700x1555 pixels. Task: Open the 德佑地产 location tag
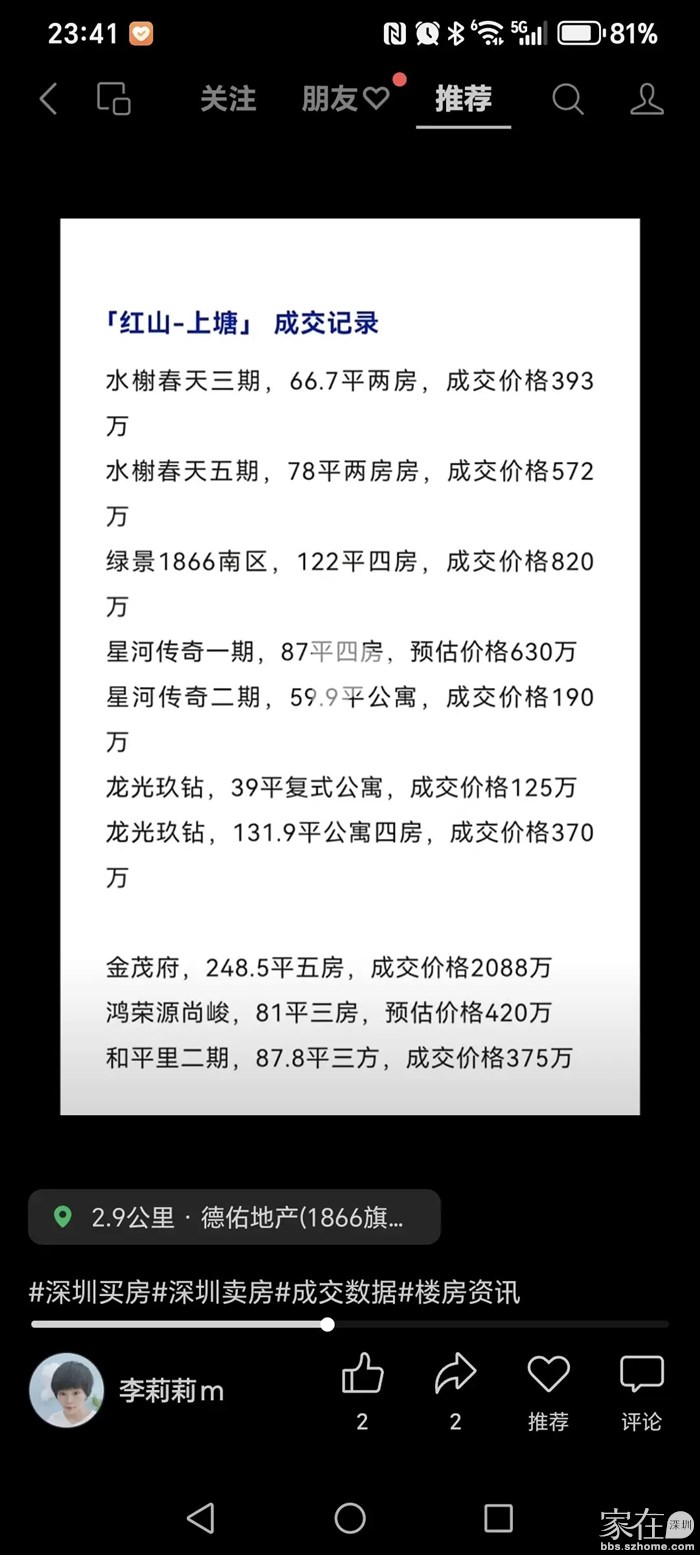(x=234, y=1217)
